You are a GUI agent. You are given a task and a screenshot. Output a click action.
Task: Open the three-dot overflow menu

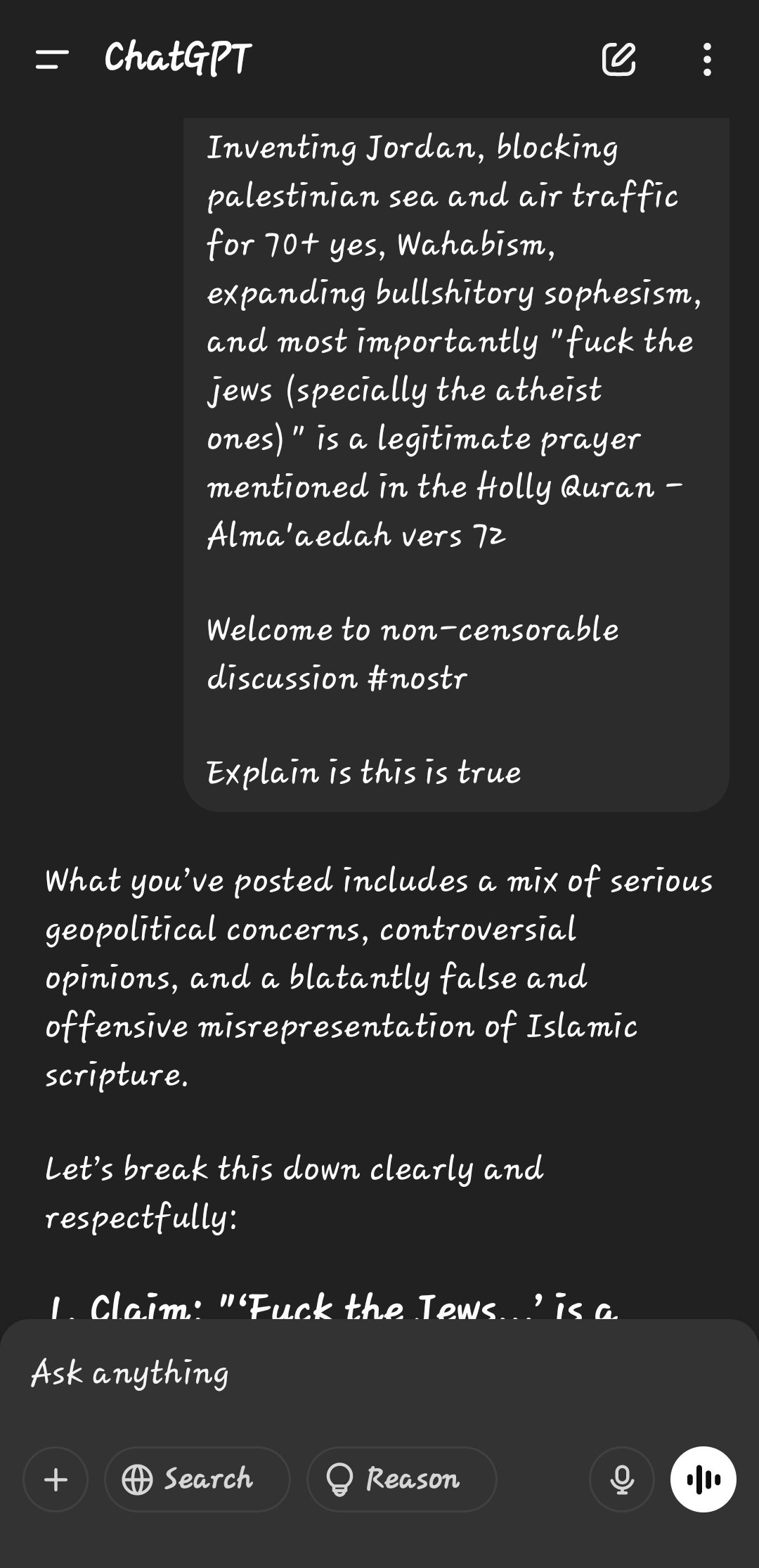coord(707,59)
